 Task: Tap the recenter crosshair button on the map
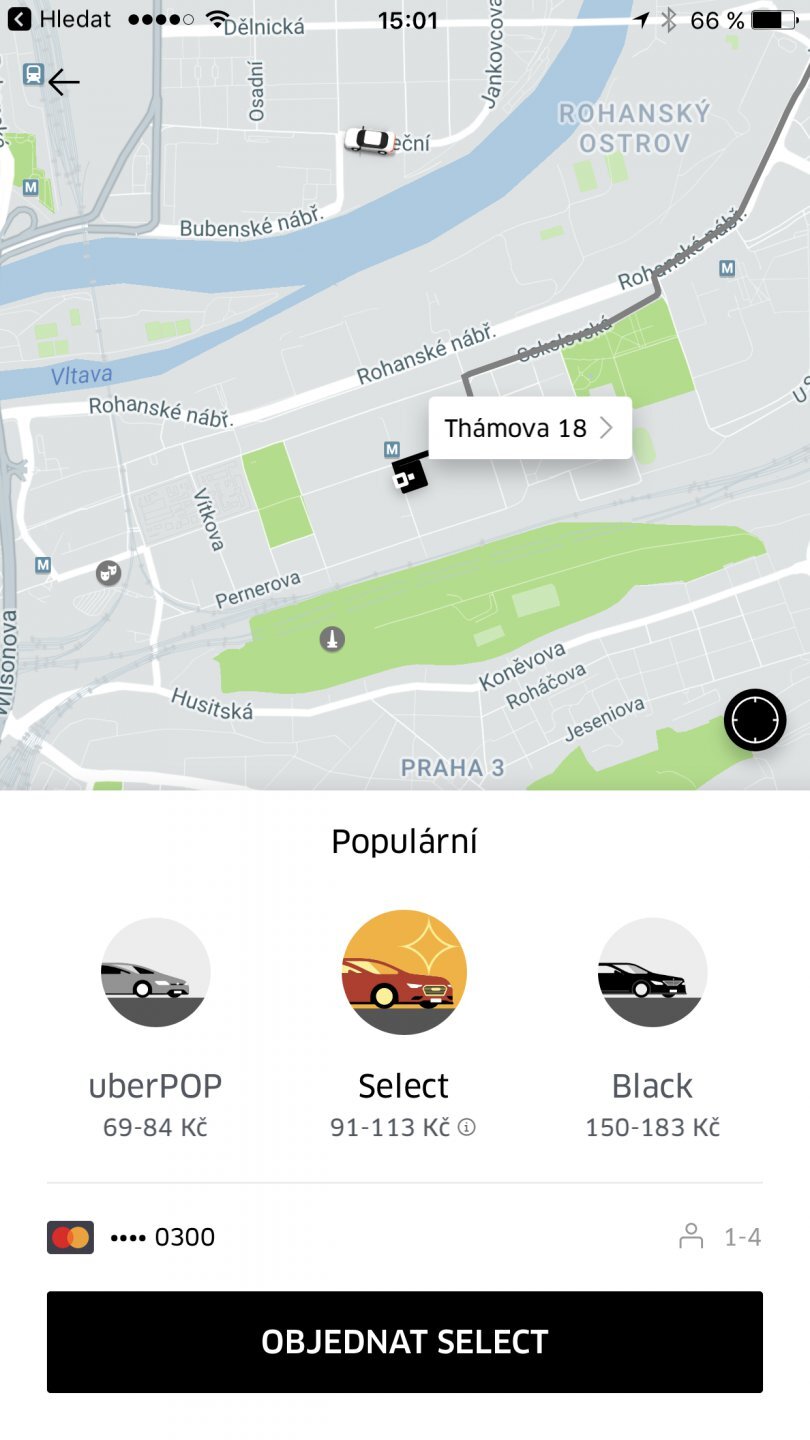pyautogui.click(x=754, y=720)
